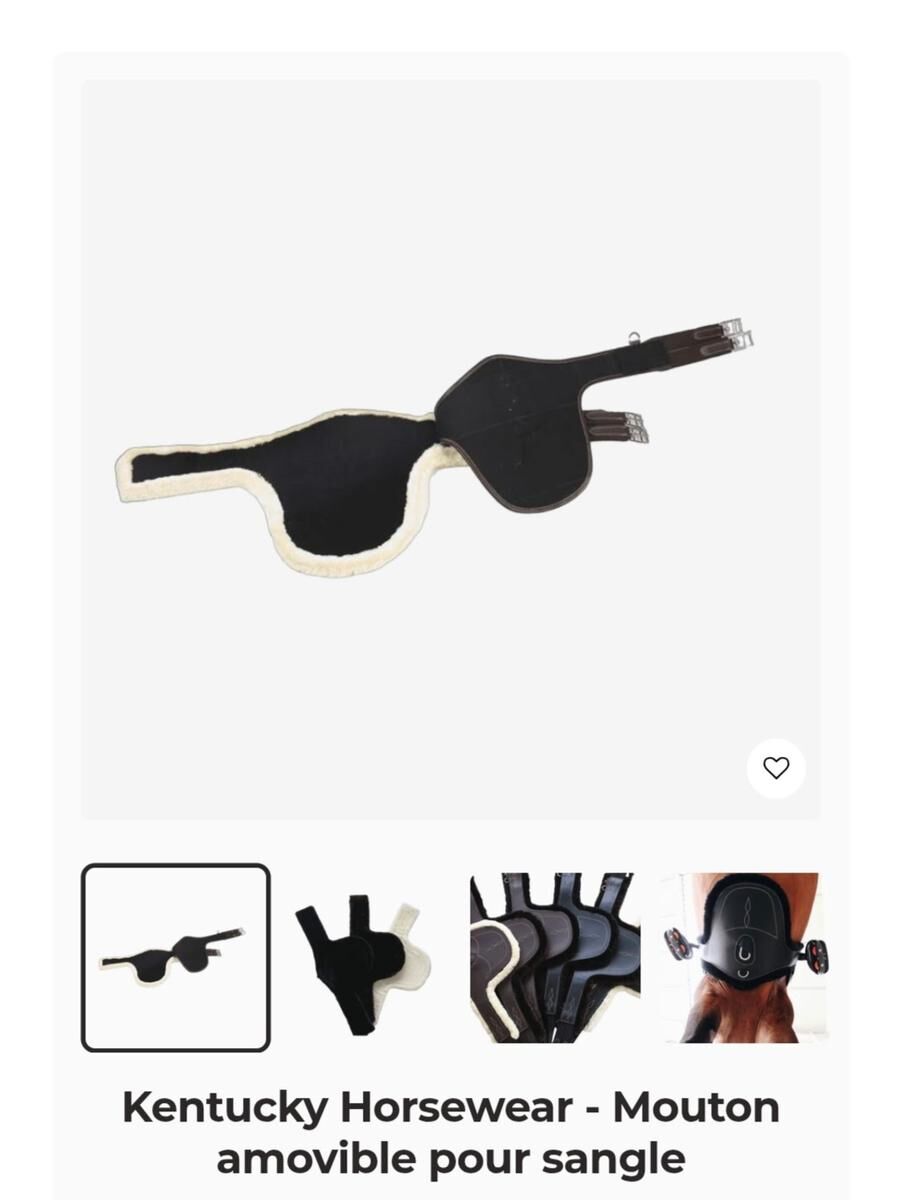Select the first thumbnail showing the full girth
Screen dimensions: 906x1200
176,957
